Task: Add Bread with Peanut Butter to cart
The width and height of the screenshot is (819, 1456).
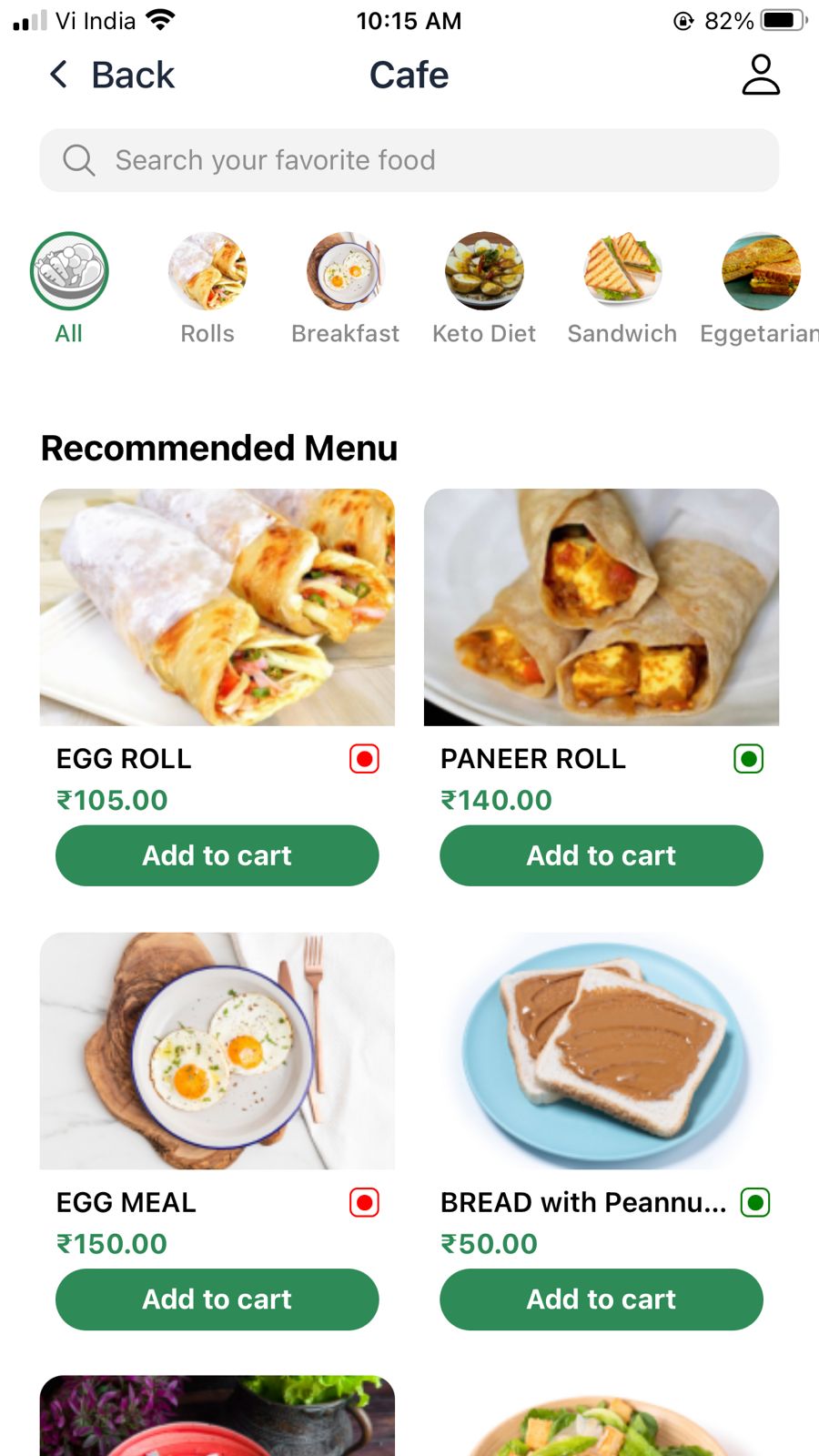Action: tap(602, 1299)
